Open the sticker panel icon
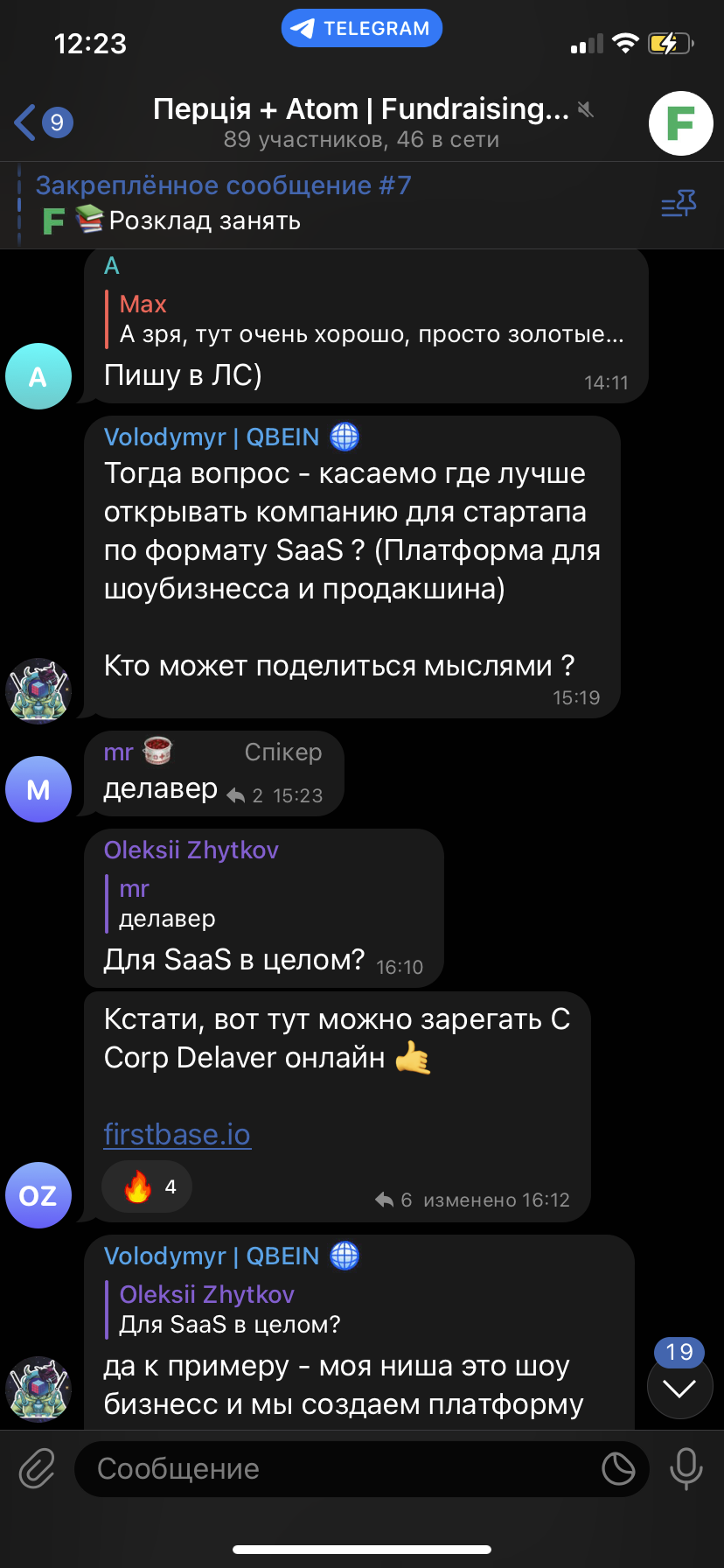The image size is (724, 1568). [618, 1468]
